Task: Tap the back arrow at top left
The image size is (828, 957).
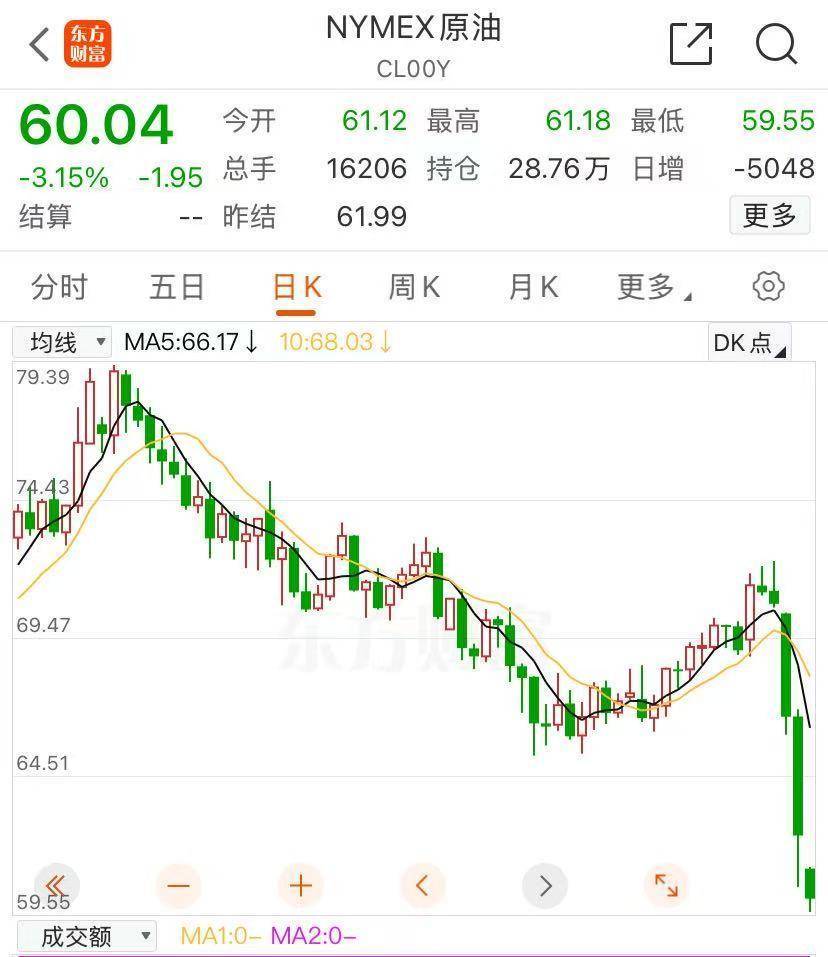Action: (38, 44)
